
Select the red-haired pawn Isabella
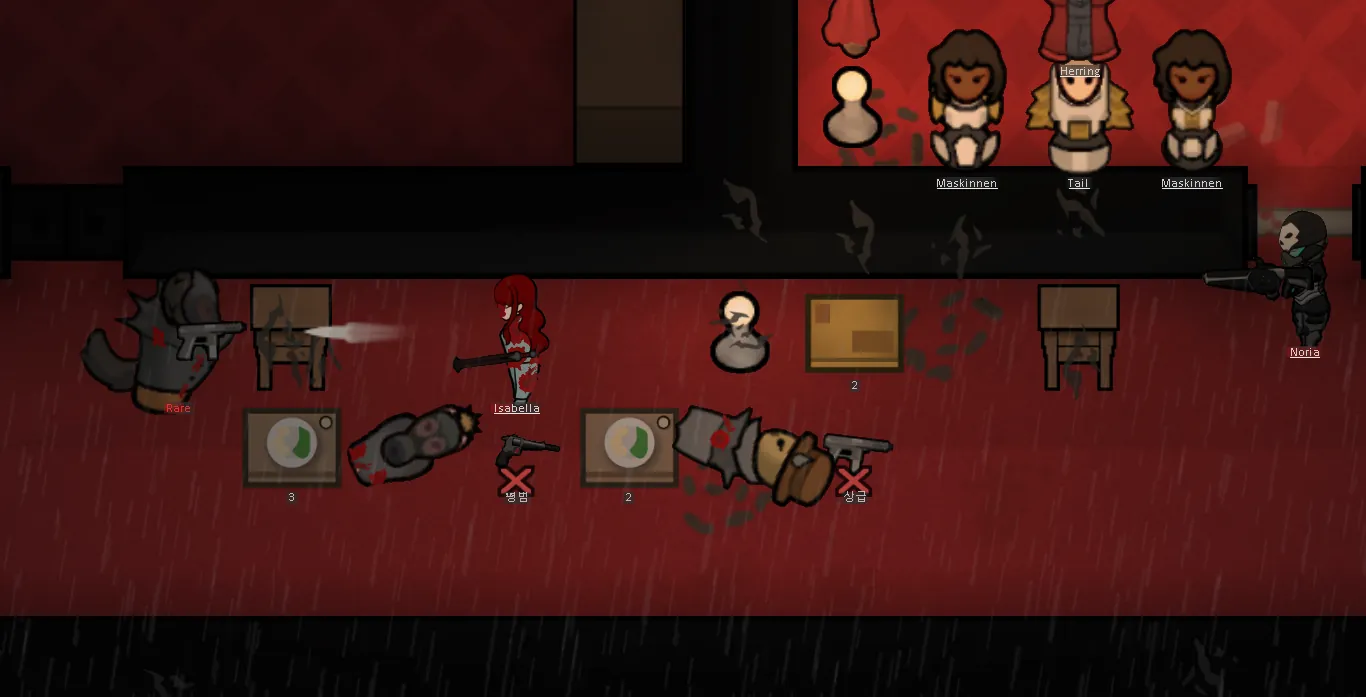[519, 338]
